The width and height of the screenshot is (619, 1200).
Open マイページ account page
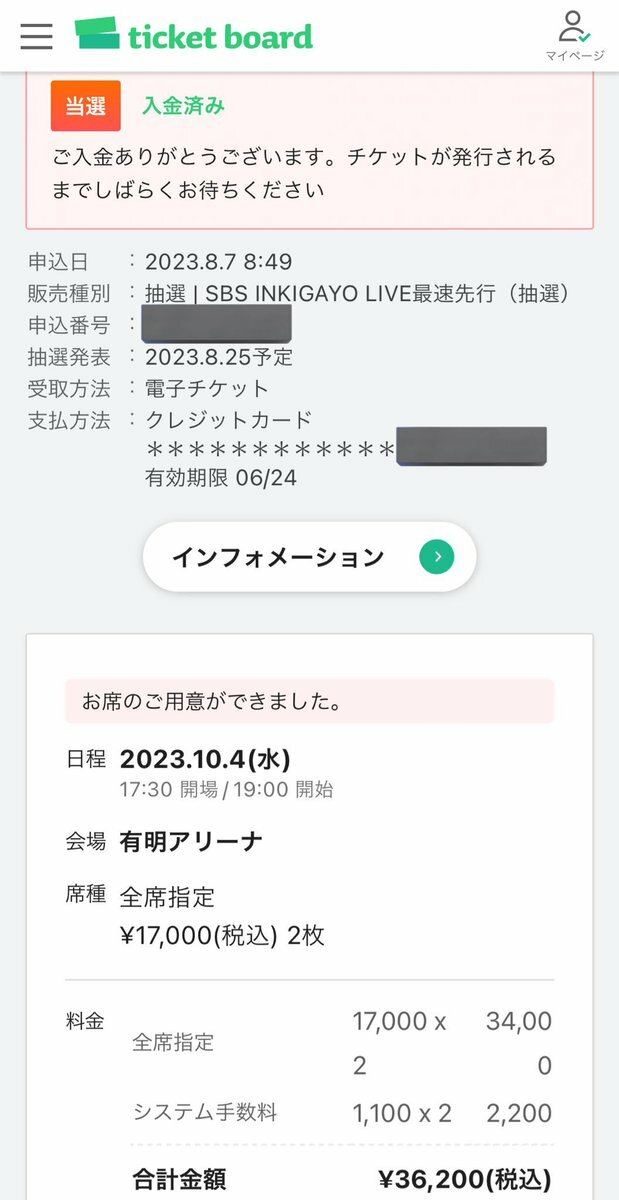(574, 36)
